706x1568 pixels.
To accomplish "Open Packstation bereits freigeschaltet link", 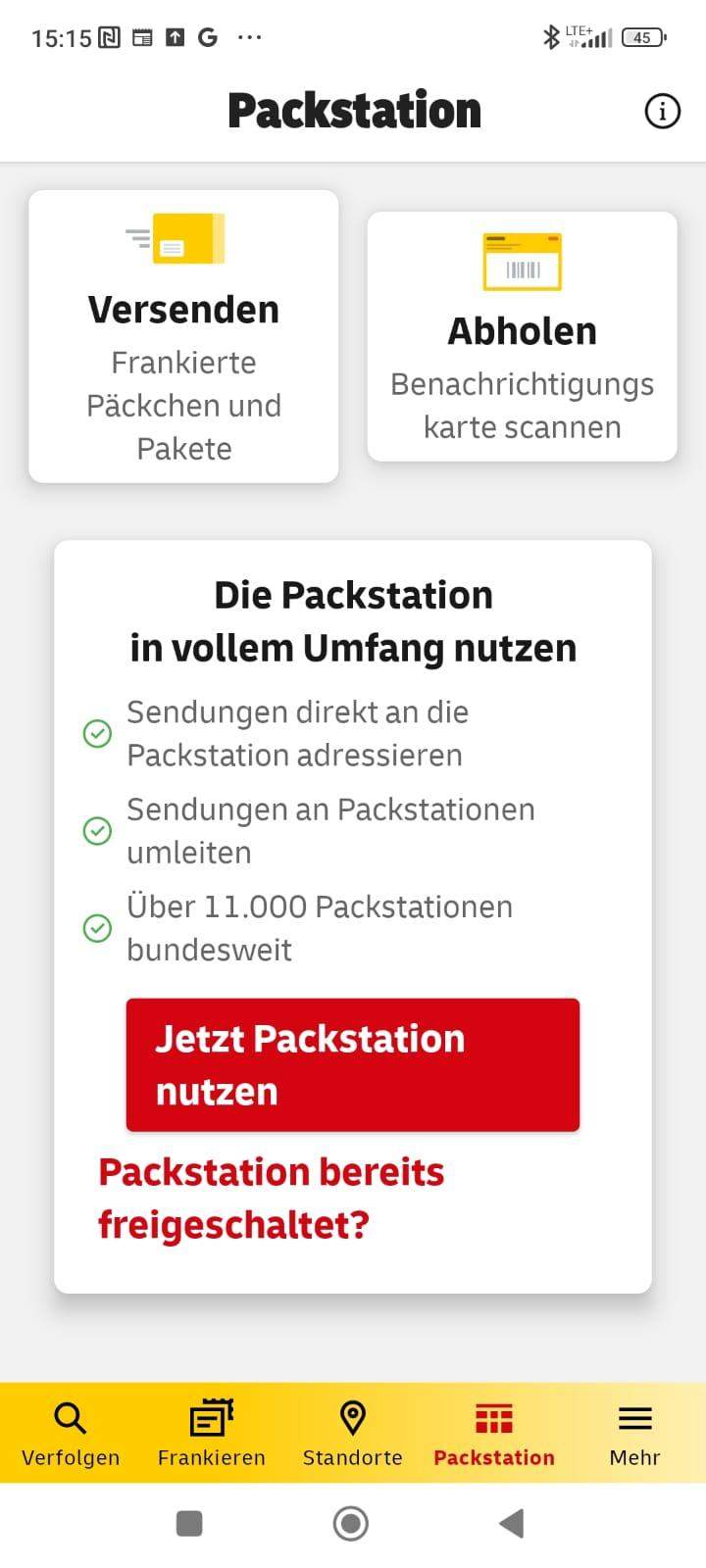I will point(271,1198).
